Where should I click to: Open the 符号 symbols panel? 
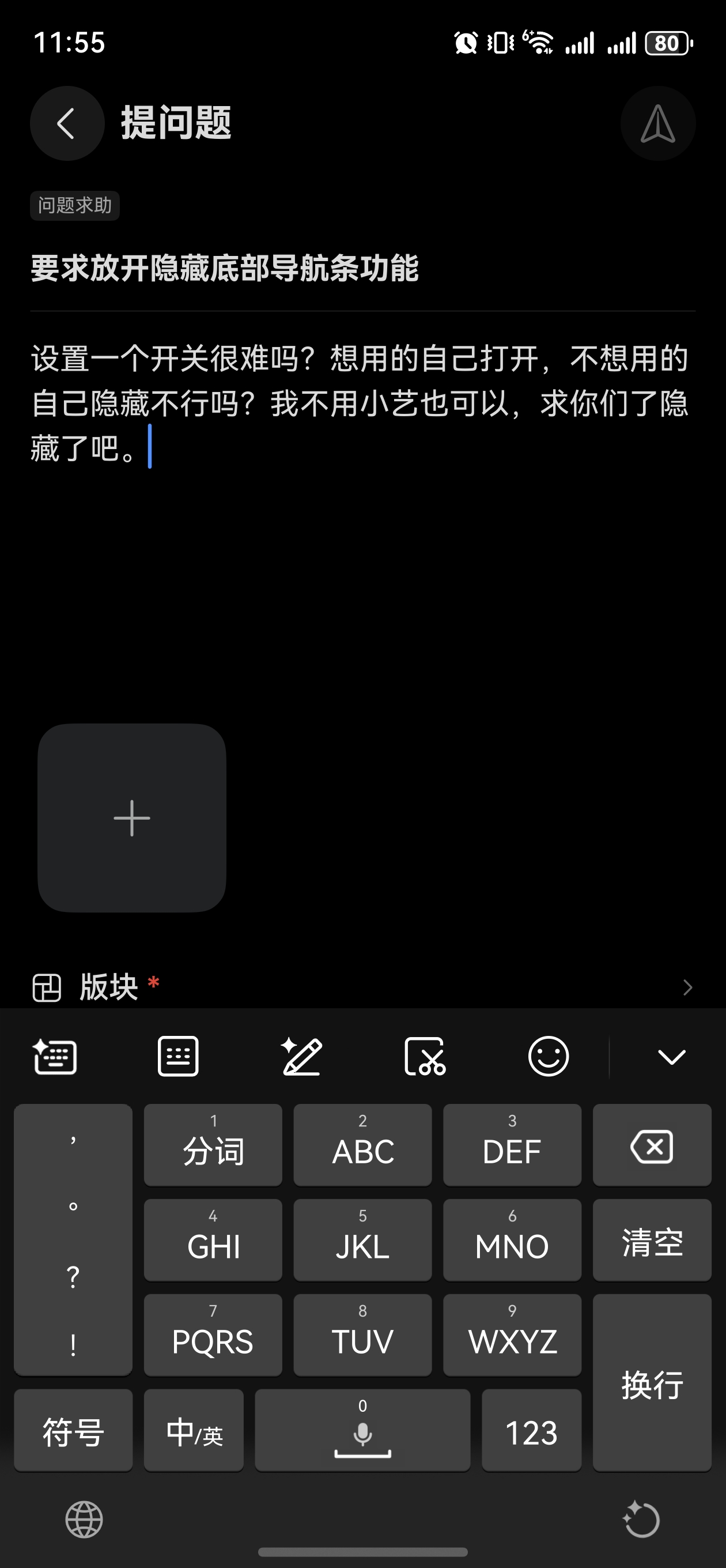point(73,1431)
